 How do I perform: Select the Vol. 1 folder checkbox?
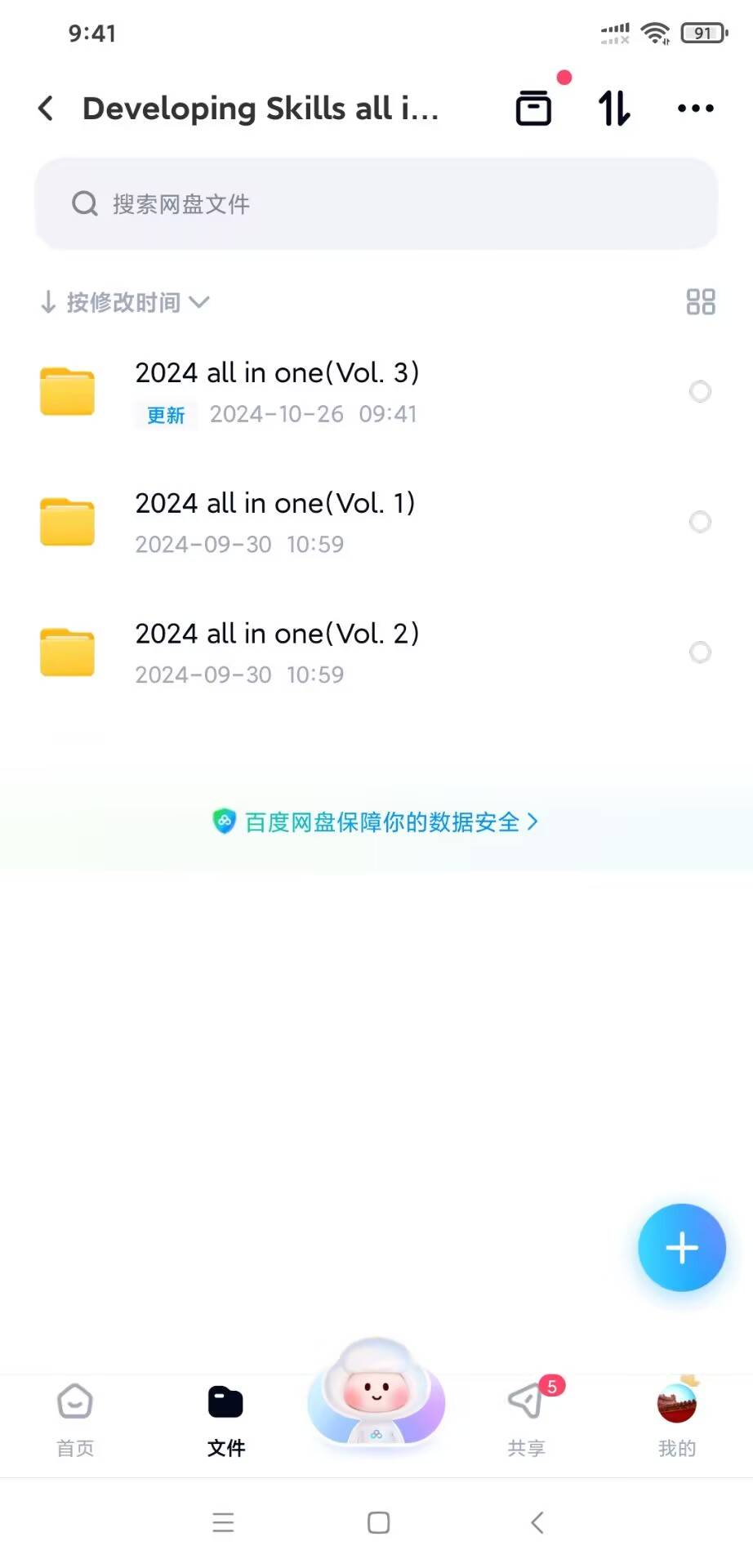[700, 522]
